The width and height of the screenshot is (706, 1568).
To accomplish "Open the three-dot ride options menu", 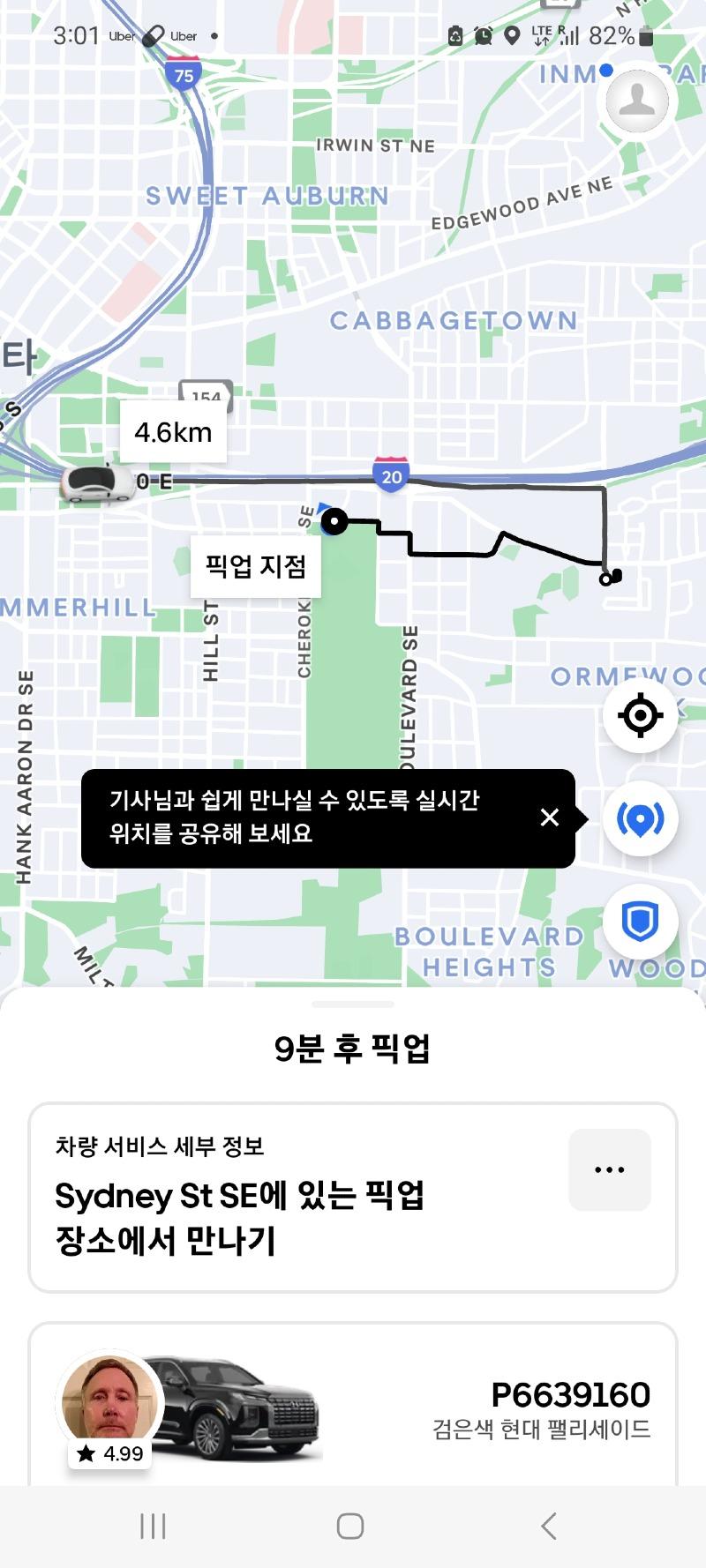I will click(609, 1170).
